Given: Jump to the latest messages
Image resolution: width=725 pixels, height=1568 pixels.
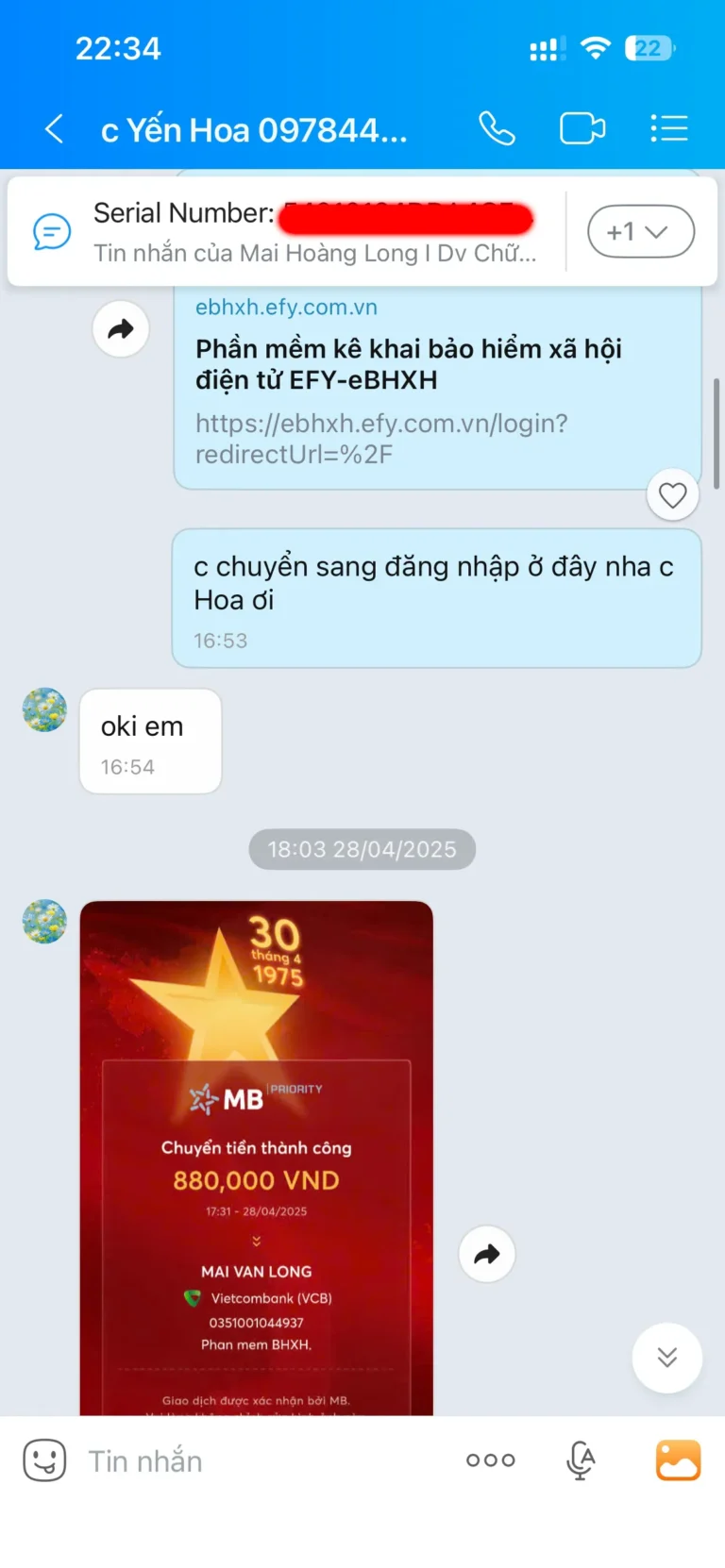Looking at the screenshot, I should (666, 1358).
